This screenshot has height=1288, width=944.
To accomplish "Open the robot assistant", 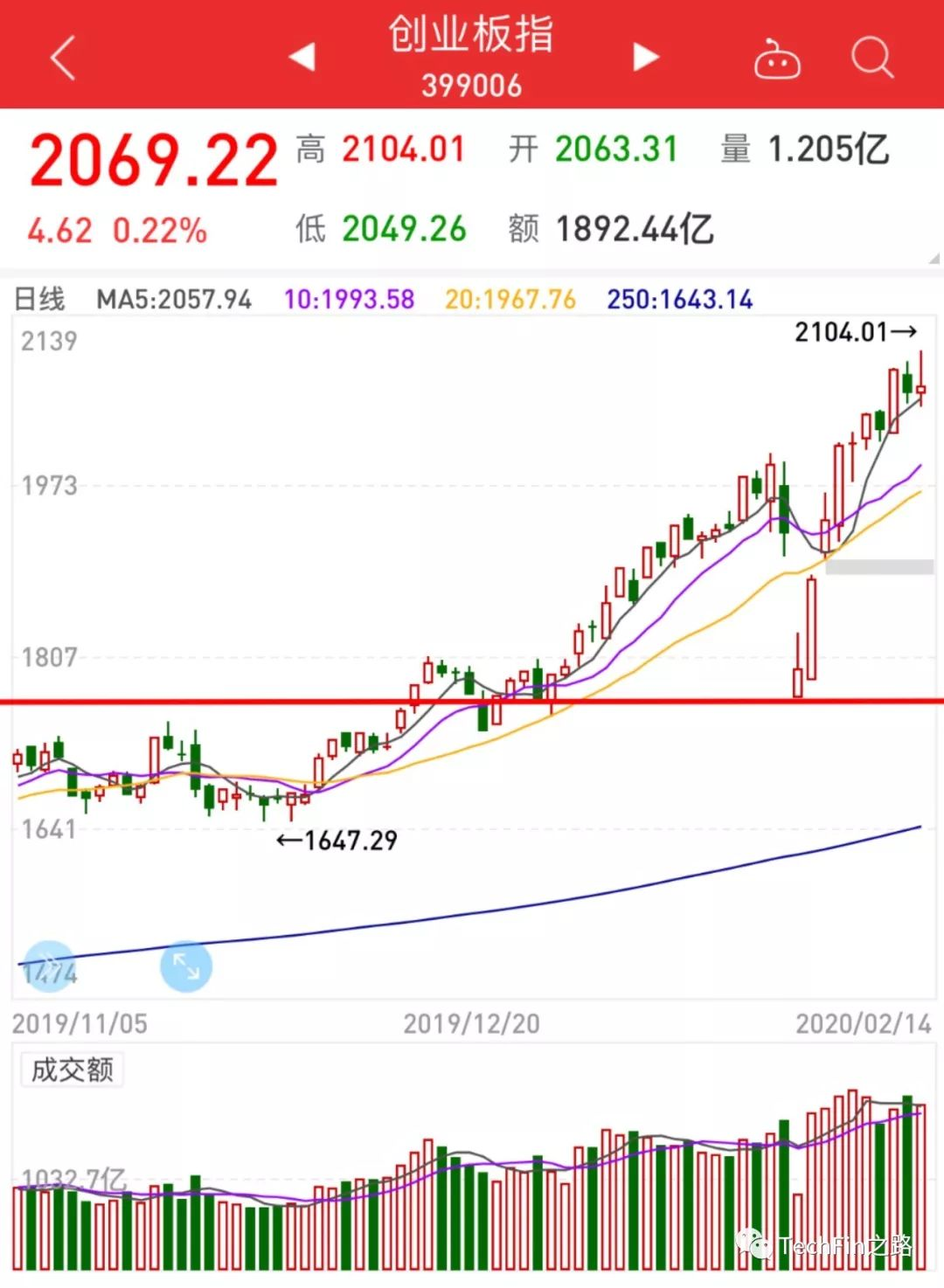I will (x=777, y=59).
